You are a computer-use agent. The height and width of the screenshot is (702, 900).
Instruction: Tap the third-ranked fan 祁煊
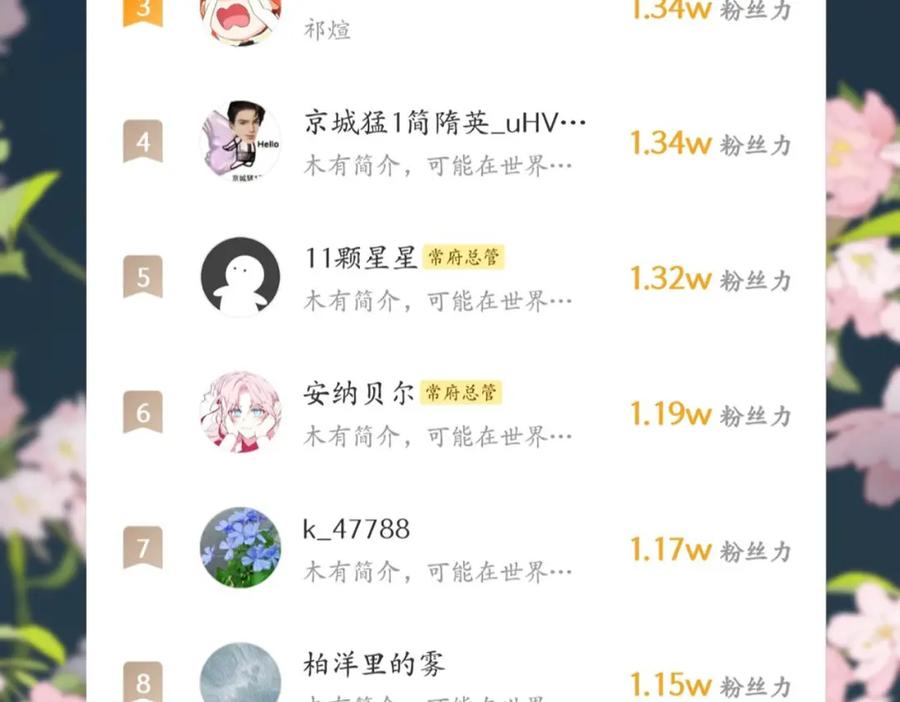pyautogui.click(x=328, y=30)
